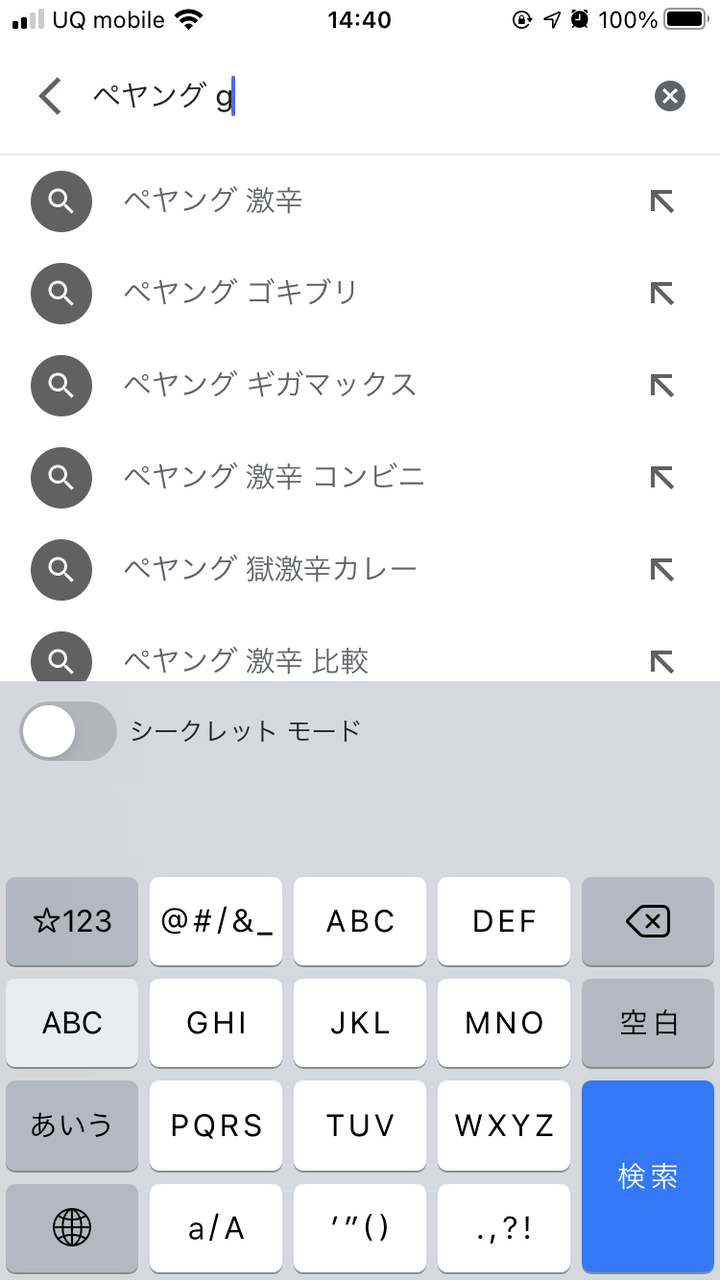Tap the blue 検索 key
This screenshot has height=1280, width=720.
[648, 1176]
